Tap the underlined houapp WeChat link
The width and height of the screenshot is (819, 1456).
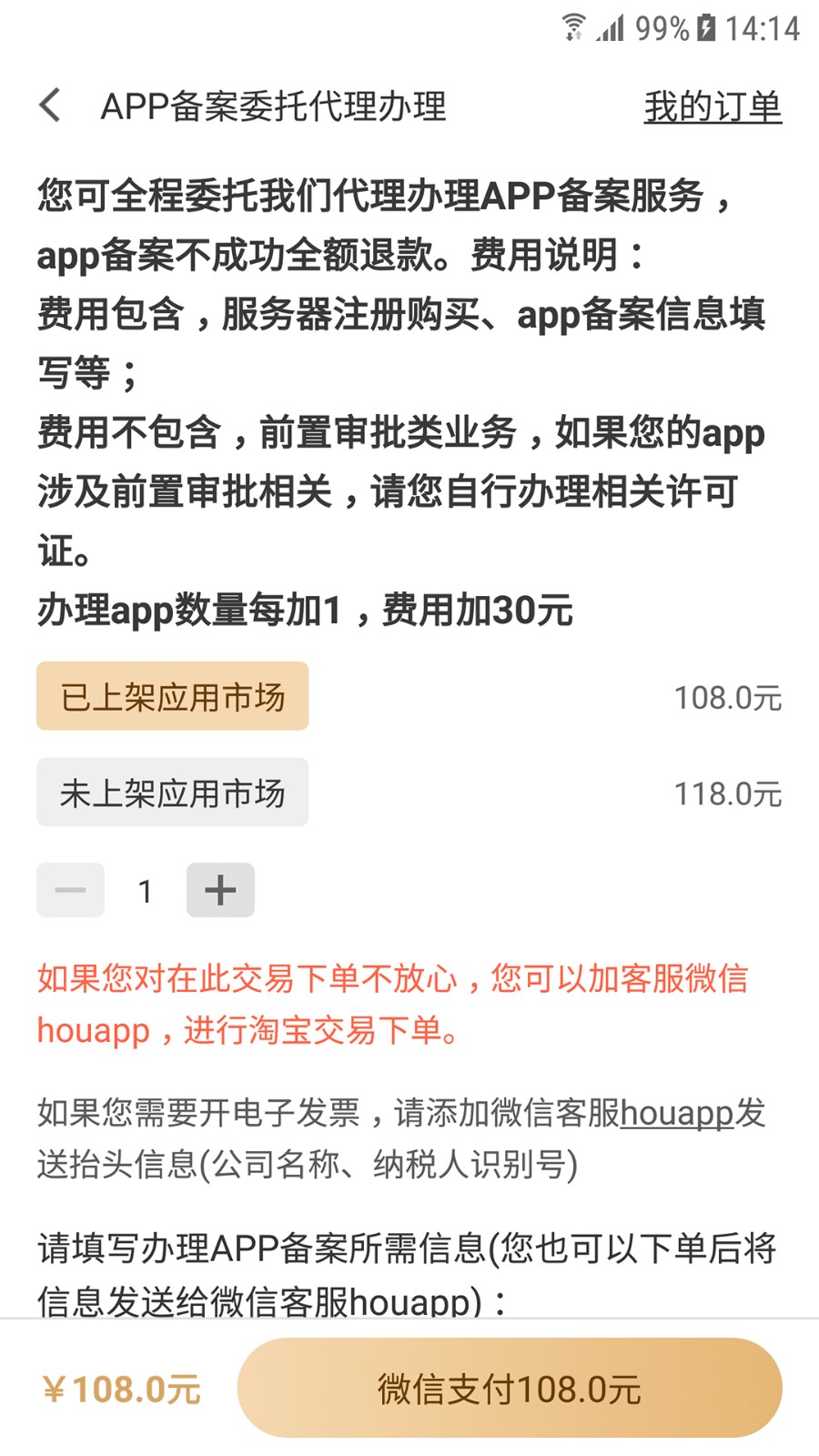pyautogui.click(x=676, y=1113)
